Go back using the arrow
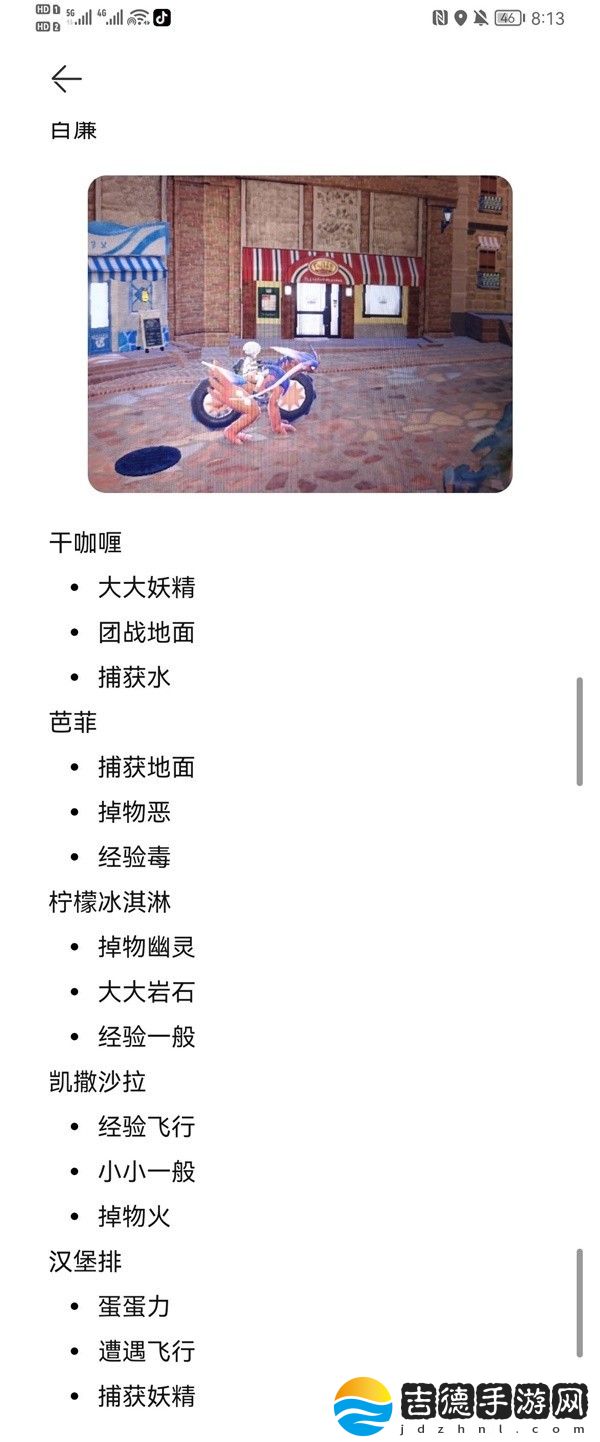 coord(66,79)
